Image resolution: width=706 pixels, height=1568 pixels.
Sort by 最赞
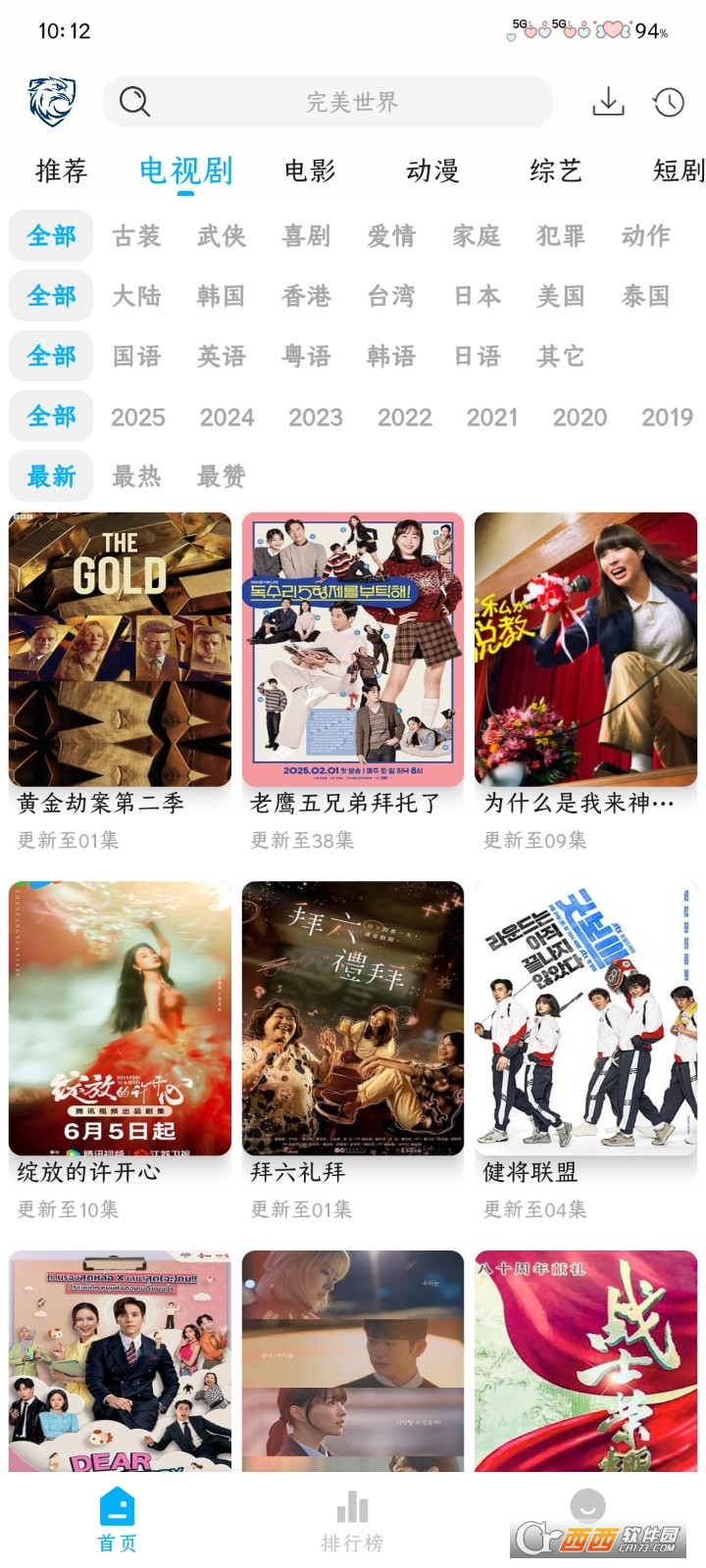[x=222, y=477]
